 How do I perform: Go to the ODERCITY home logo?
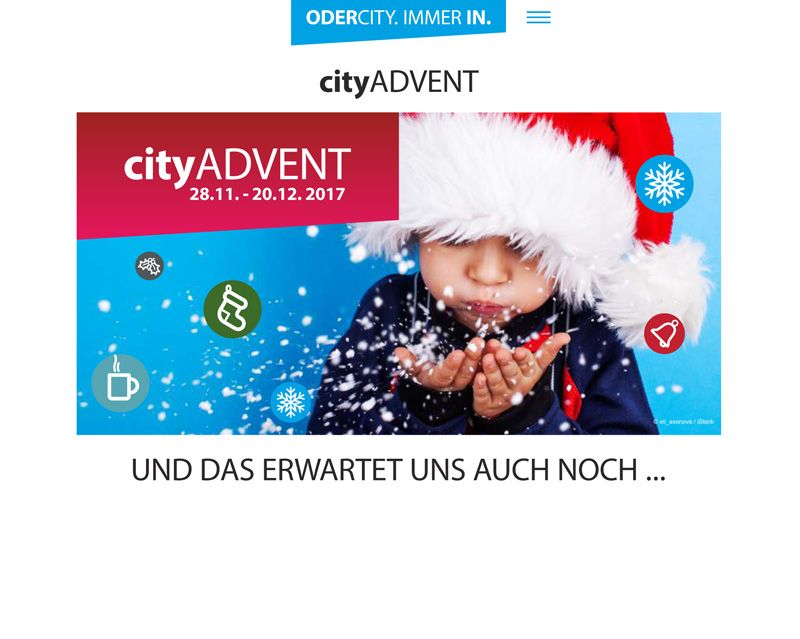(398, 19)
